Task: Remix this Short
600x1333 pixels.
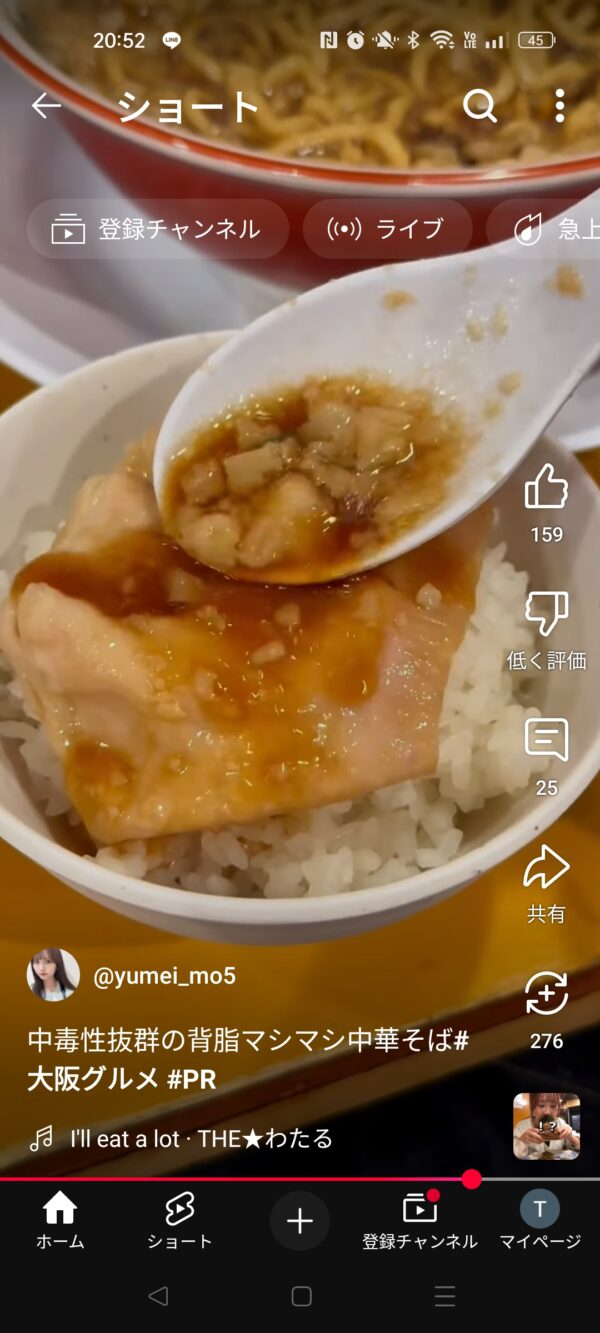Action: click(x=546, y=995)
